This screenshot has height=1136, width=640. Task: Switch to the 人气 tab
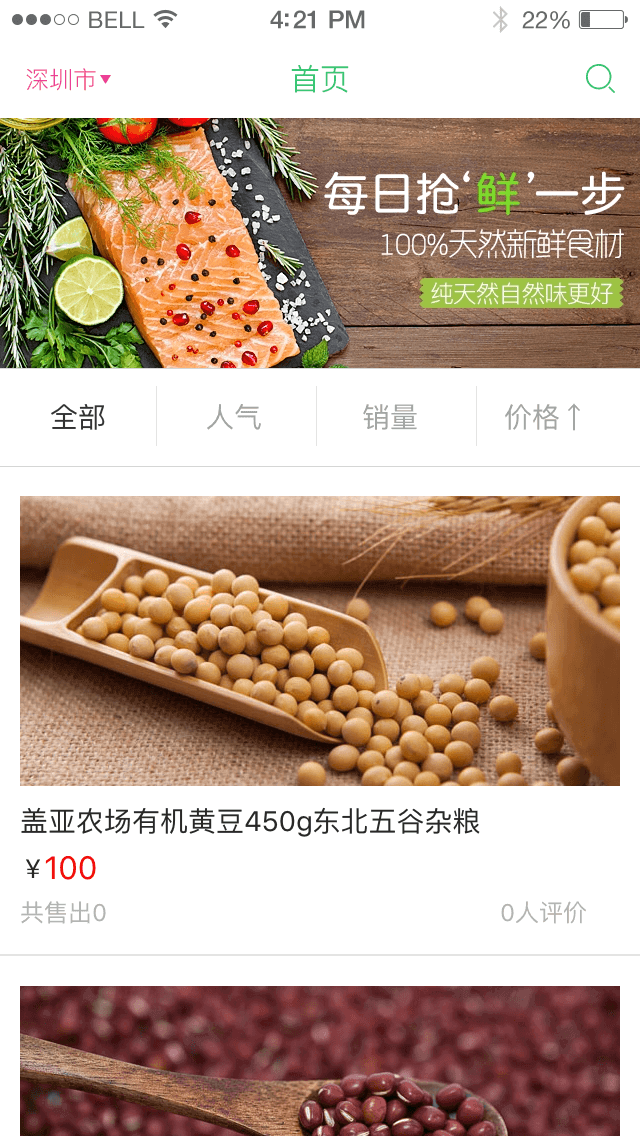tap(234, 417)
